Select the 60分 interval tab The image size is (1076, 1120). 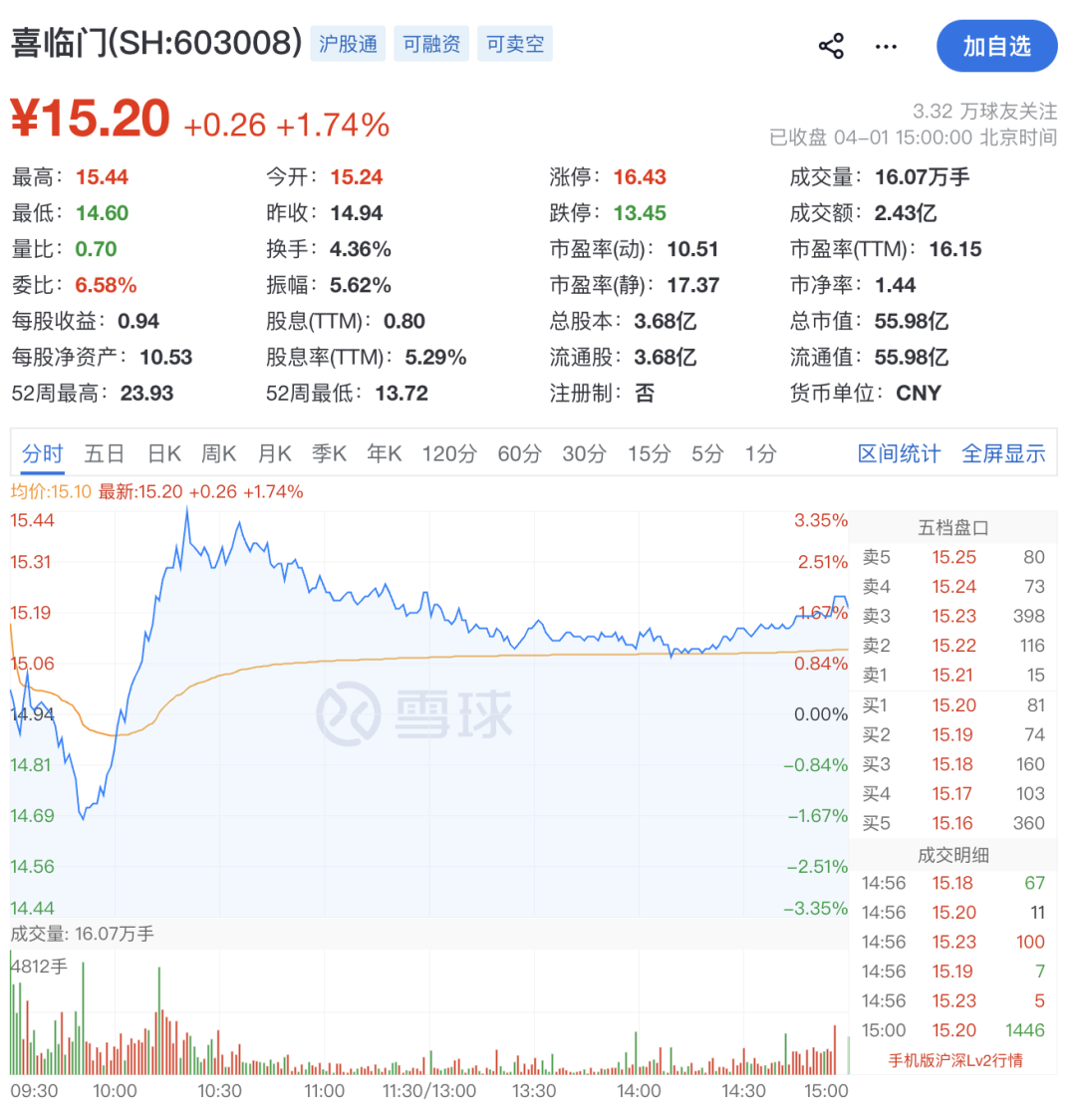coord(519,453)
